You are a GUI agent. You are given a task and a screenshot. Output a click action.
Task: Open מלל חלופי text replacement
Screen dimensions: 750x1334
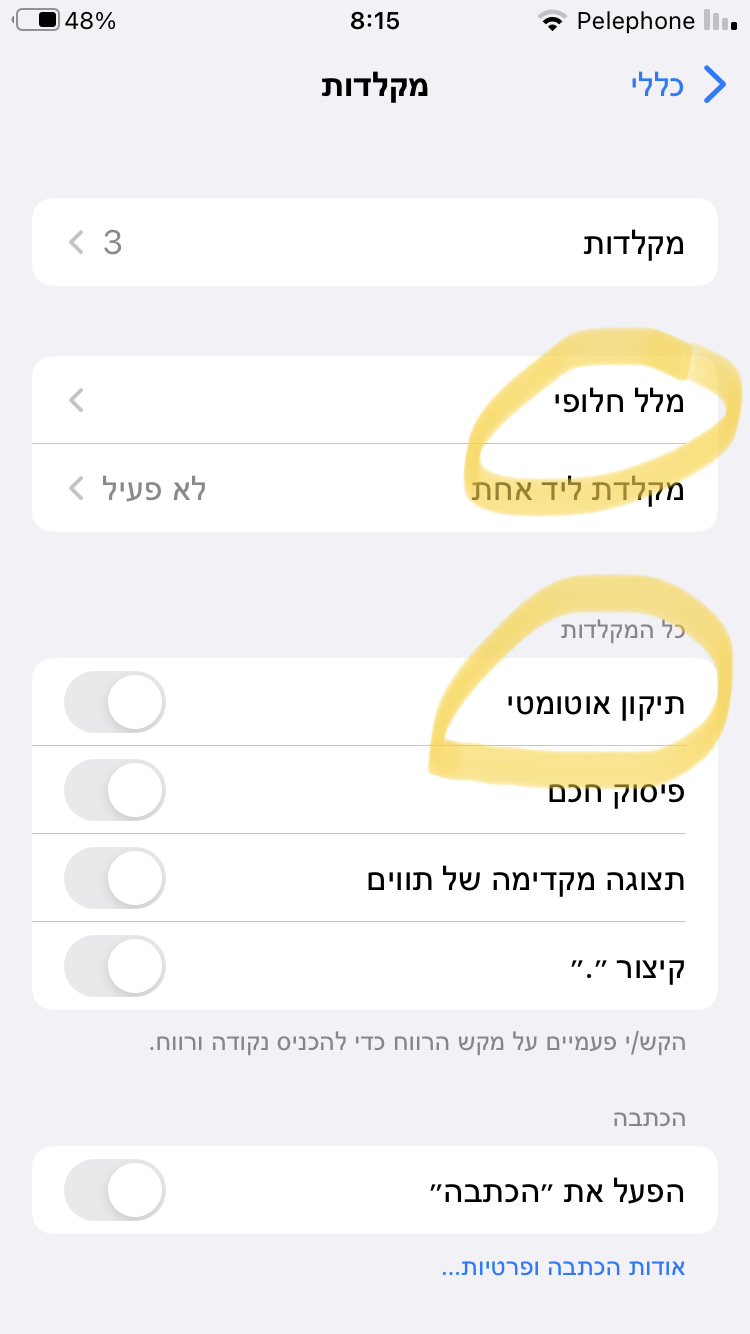coord(375,401)
